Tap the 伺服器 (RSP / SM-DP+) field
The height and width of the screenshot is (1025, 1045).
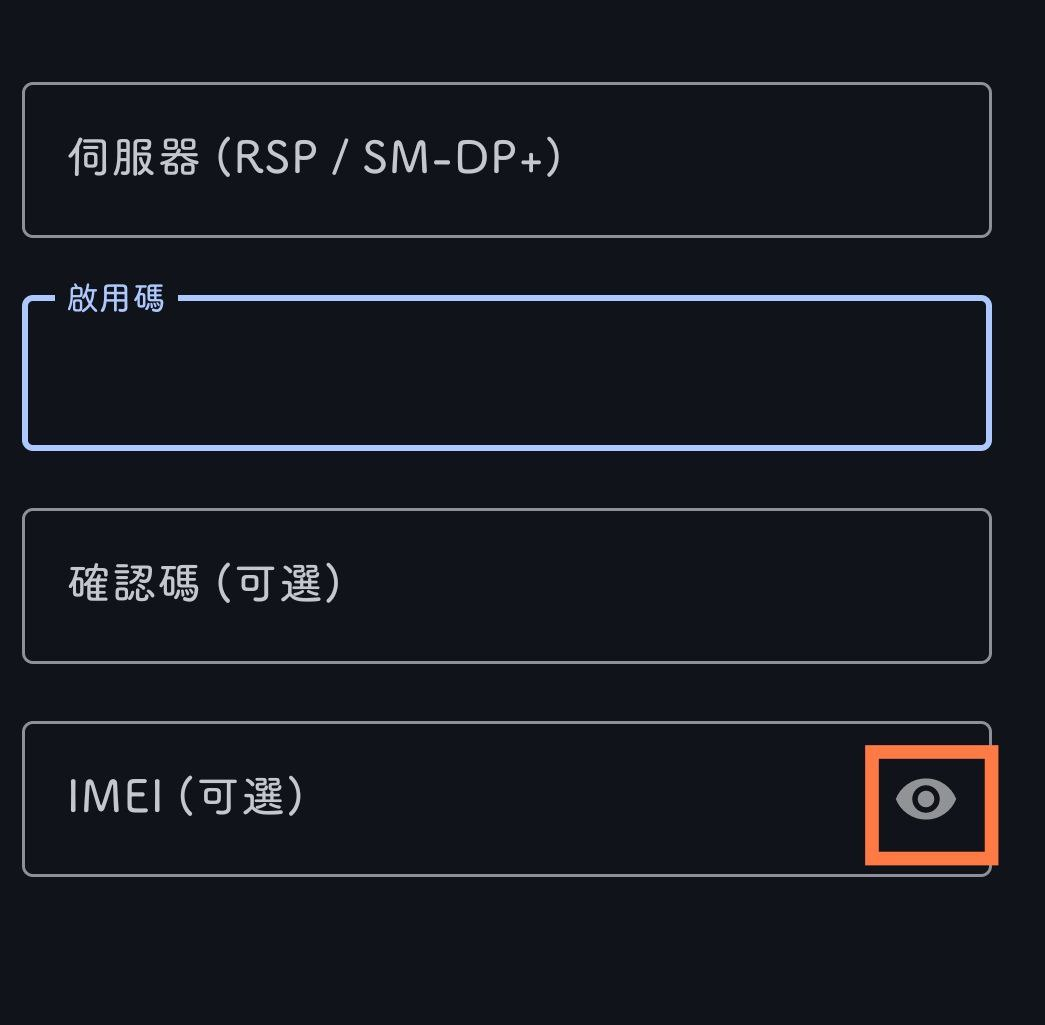pos(506,160)
